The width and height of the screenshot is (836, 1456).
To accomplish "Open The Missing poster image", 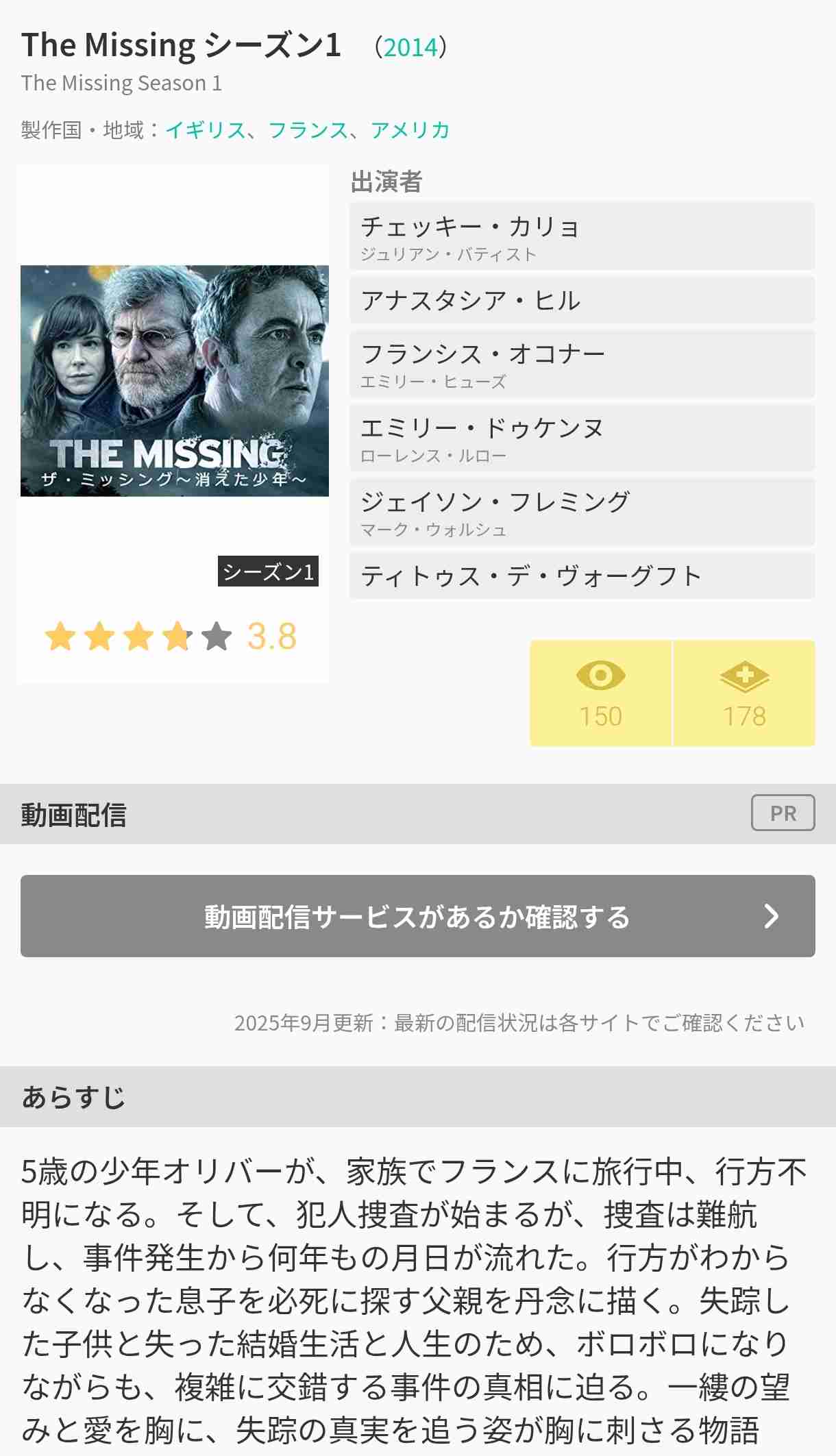I will pyautogui.click(x=174, y=380).
